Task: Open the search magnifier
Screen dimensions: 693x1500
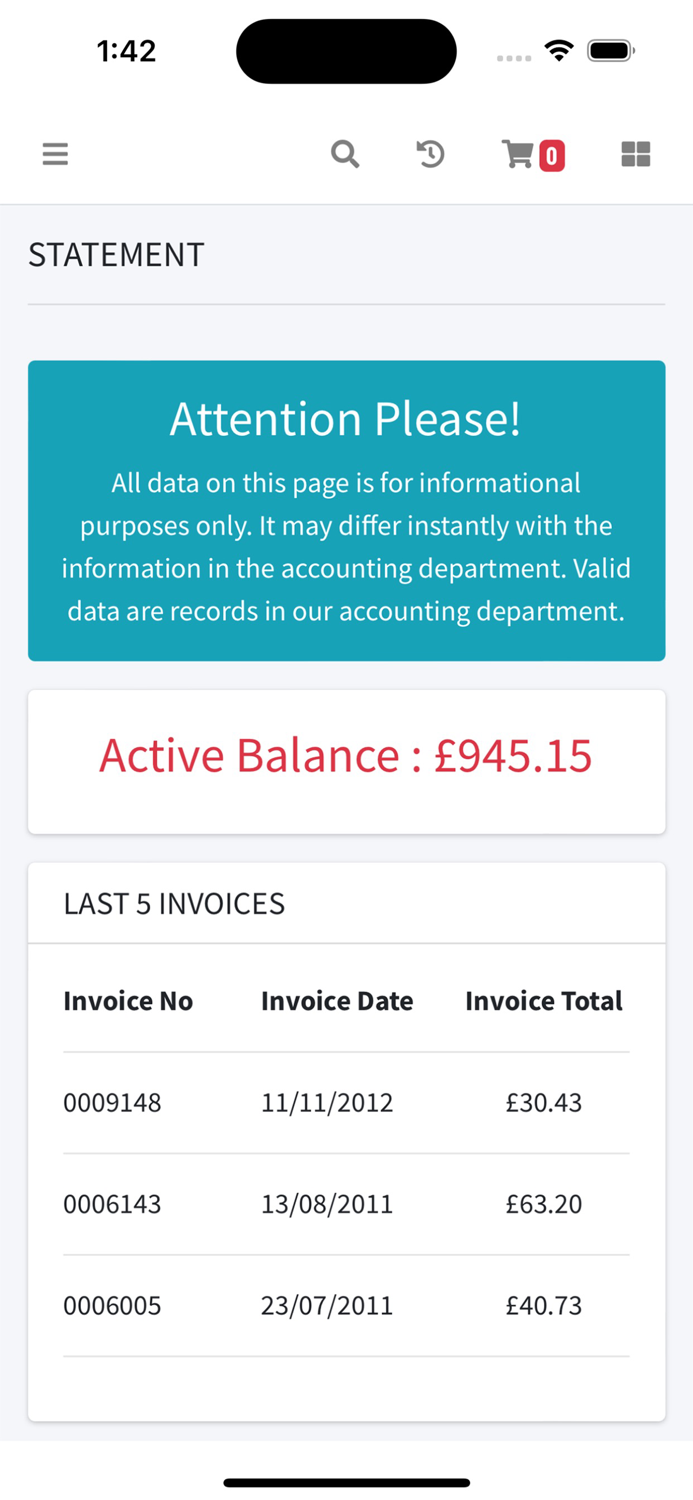Action: (x=345, y=154)
